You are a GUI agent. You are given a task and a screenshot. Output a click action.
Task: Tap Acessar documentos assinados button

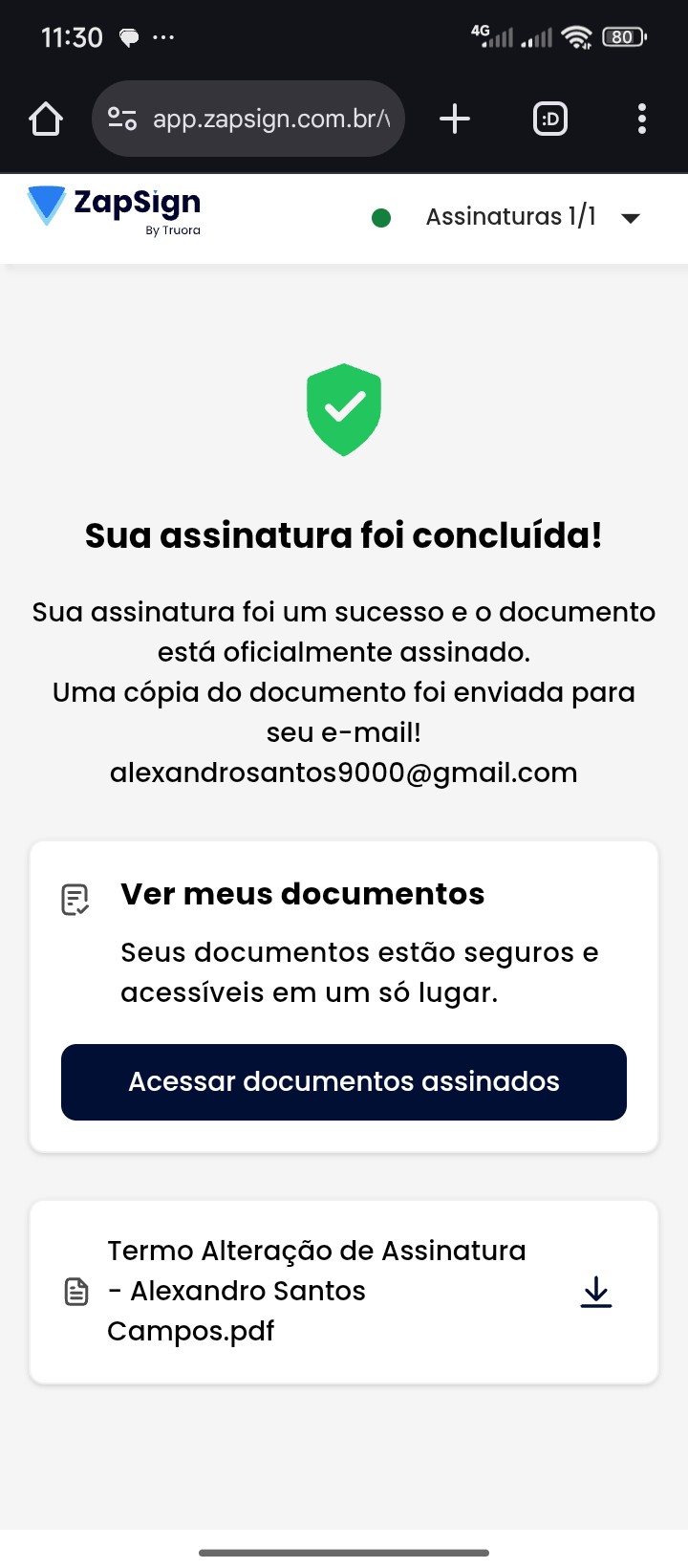click(344, 1081)
